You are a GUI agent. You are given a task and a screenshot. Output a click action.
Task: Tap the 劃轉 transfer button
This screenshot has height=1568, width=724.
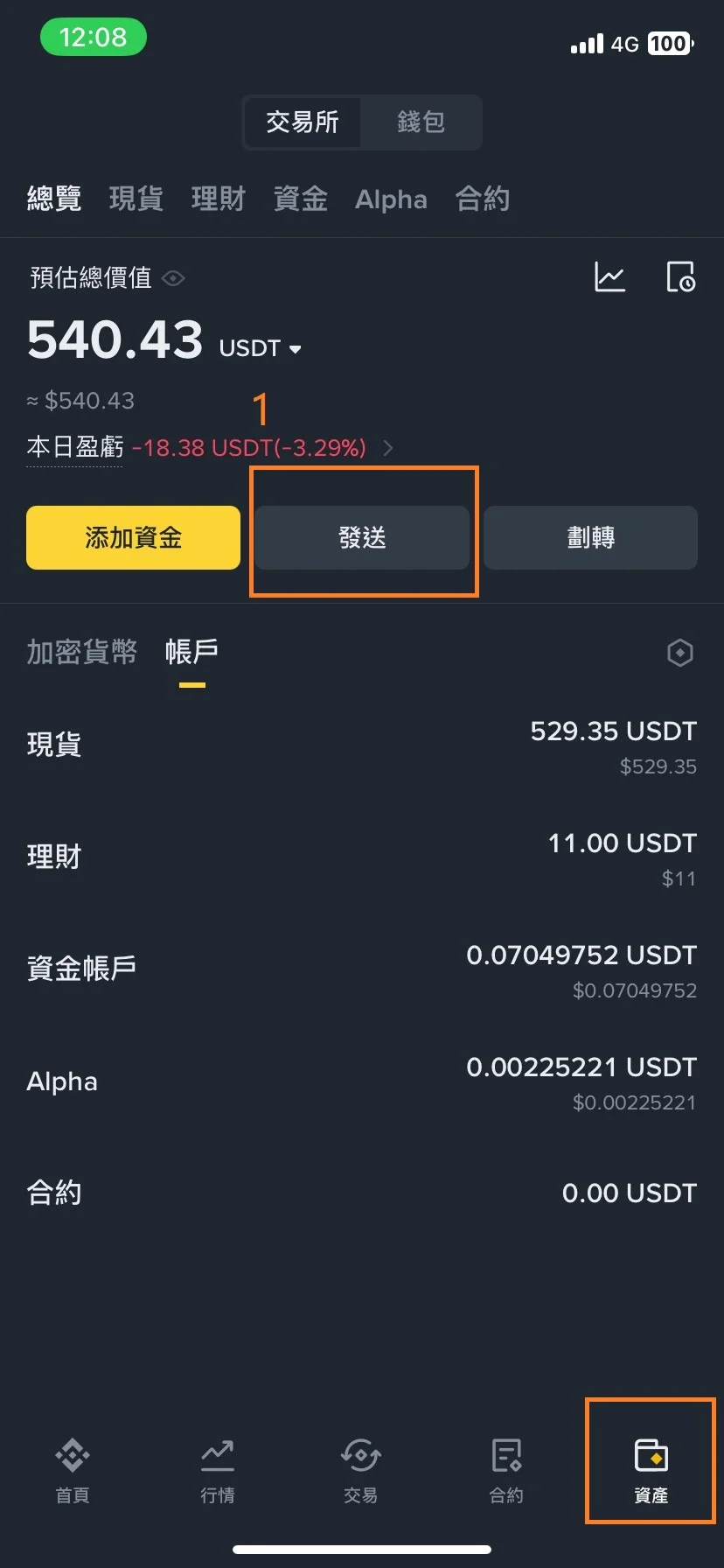(x=589, y=537)
